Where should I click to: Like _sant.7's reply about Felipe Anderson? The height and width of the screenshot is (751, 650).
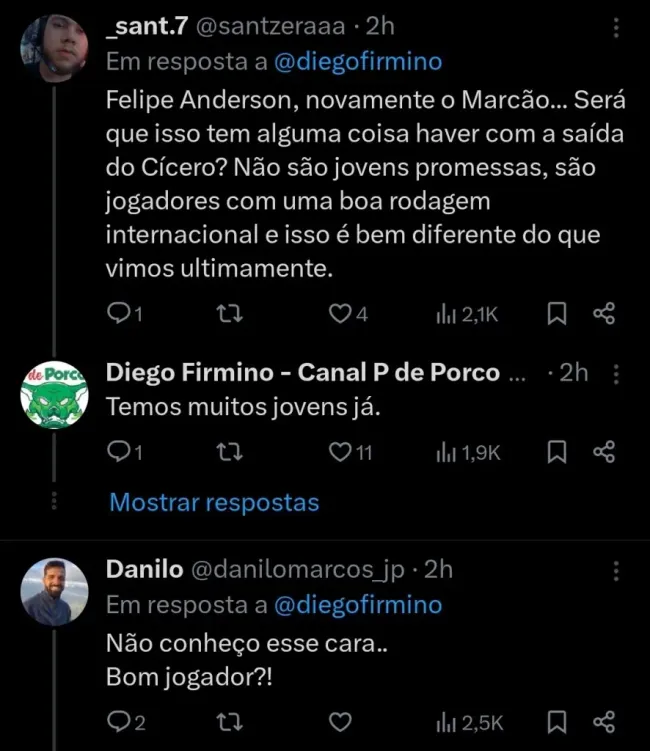[x=340, y=314]
